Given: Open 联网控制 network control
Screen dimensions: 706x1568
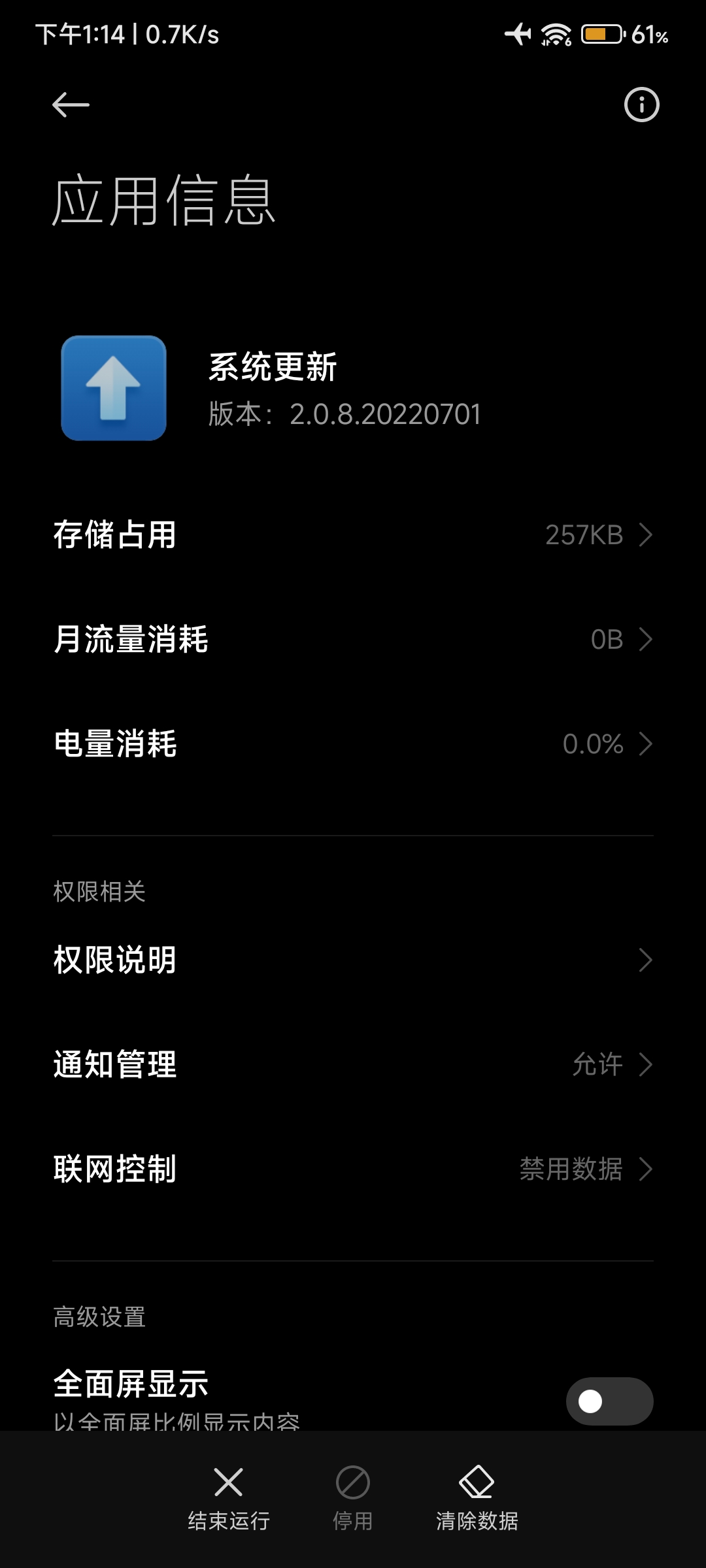Looking at the screenshot, I should [353, 1169].
